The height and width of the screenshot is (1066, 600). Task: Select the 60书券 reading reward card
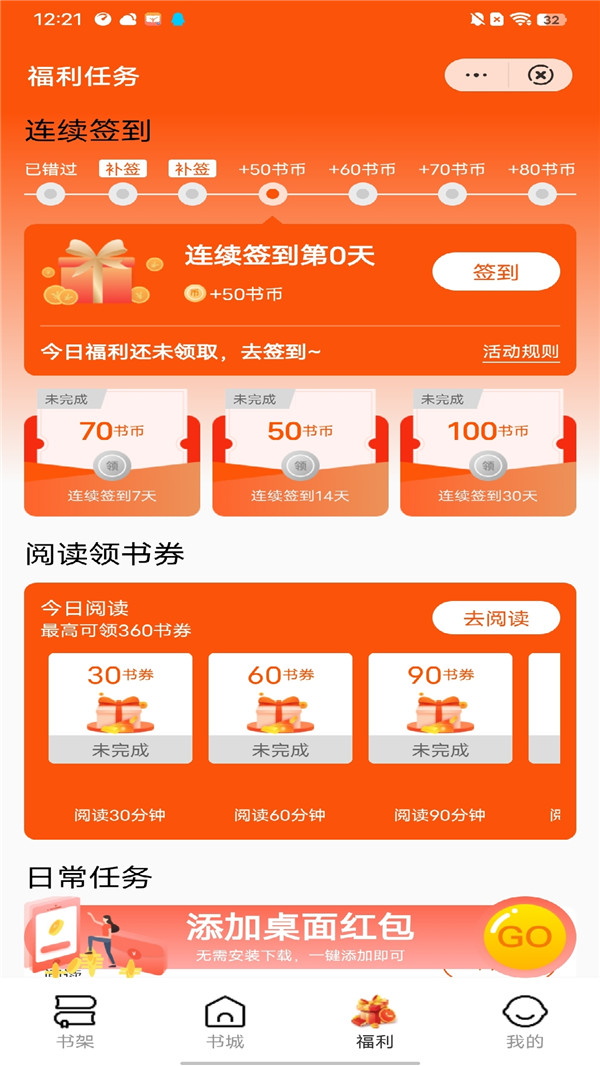click(x=280, y=708)
